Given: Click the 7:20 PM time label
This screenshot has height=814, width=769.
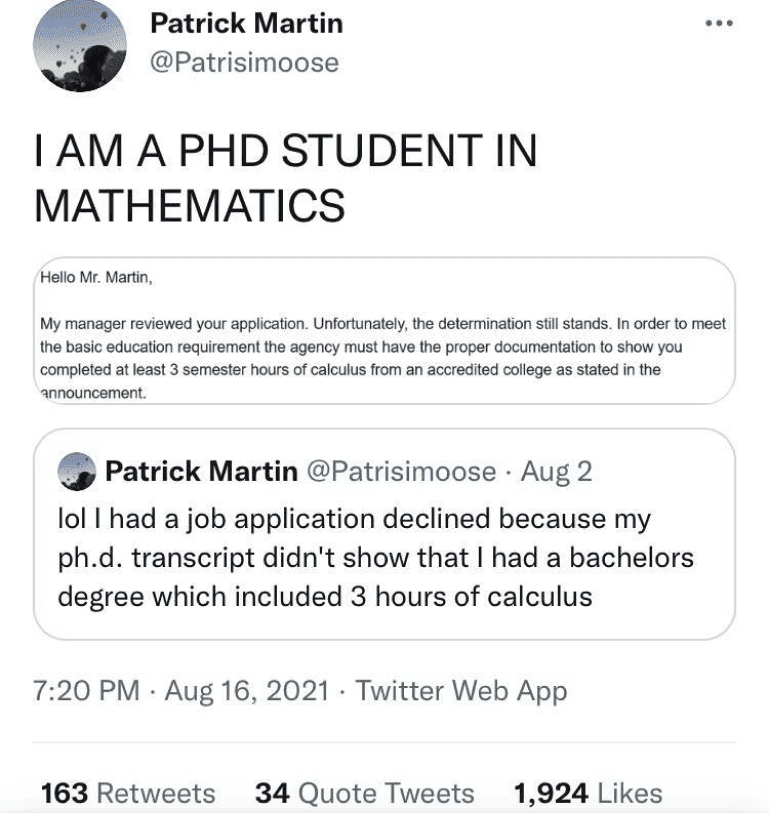Looking at the screenshot, I should [x=88, y=690].
